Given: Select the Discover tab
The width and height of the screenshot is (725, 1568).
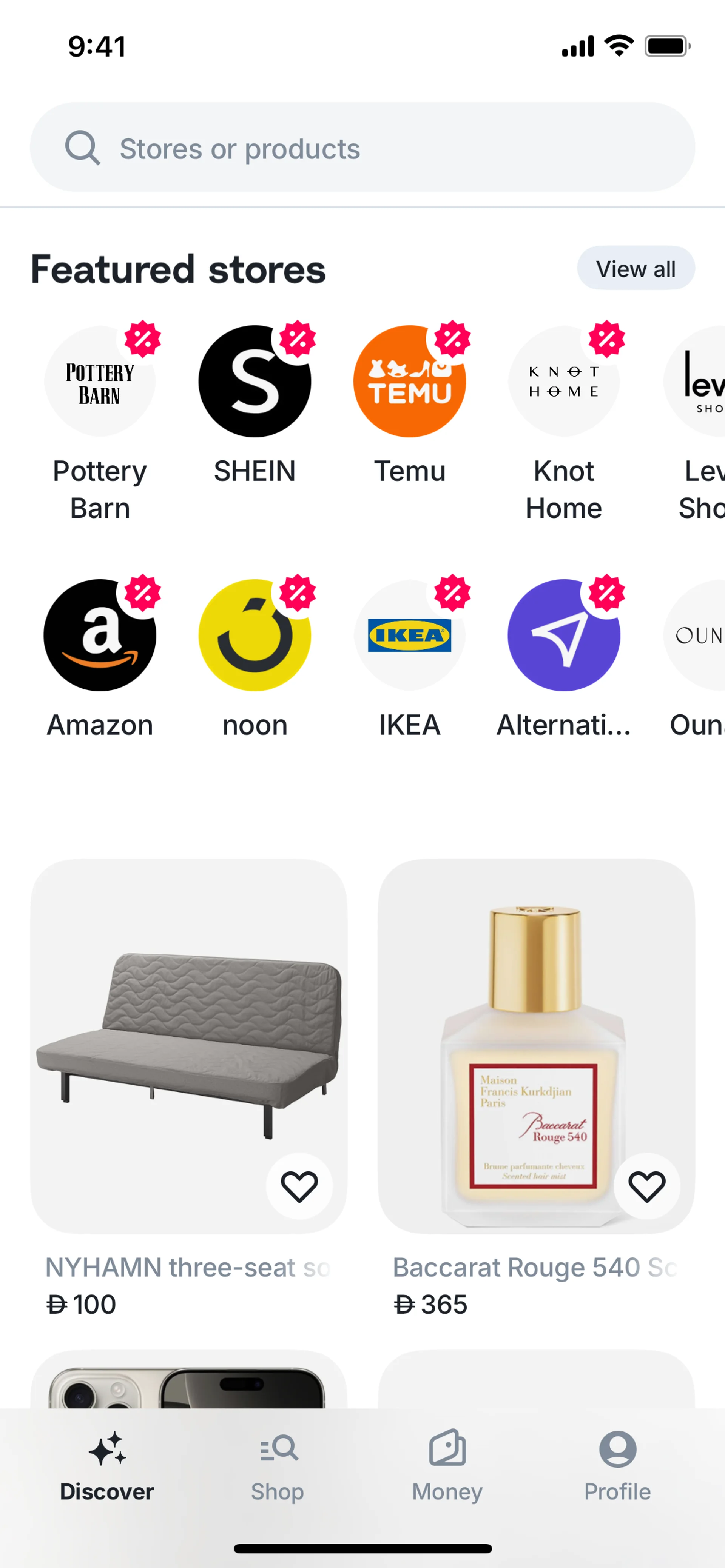Looking at the screenshot, I should pyautogui.click(x=107, y=1468).
